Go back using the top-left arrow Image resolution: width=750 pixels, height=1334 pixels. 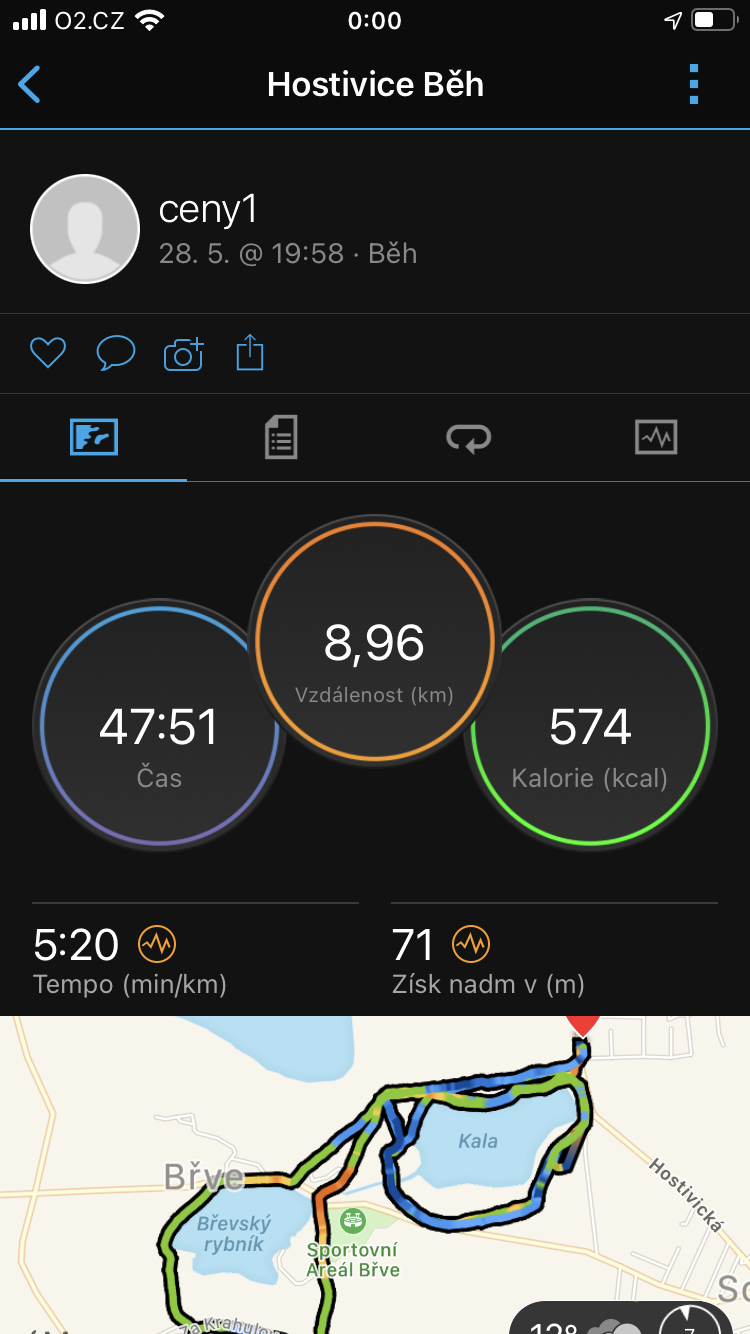pos(30,85)
